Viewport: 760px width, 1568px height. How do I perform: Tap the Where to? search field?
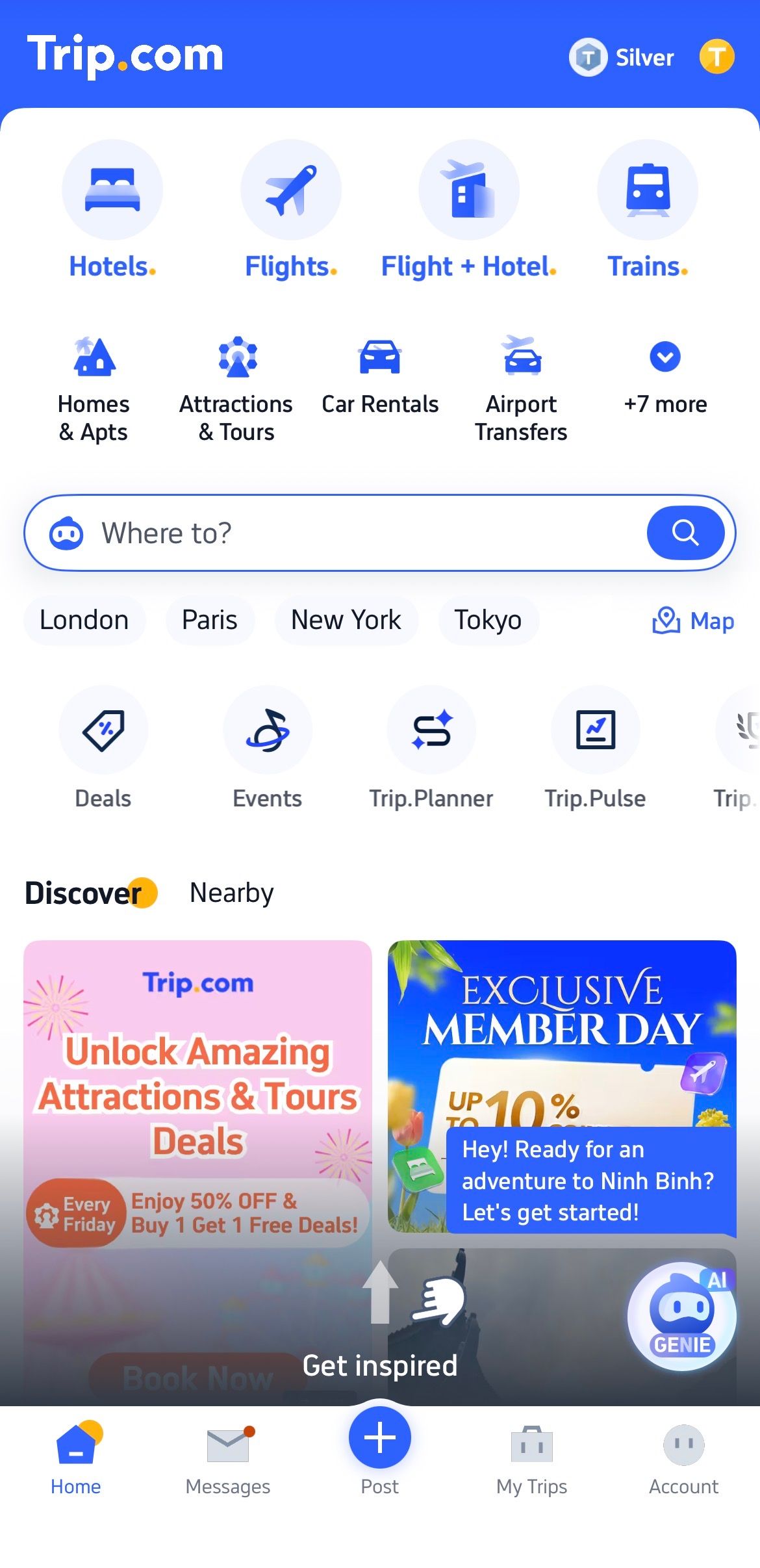coord(325,532)
